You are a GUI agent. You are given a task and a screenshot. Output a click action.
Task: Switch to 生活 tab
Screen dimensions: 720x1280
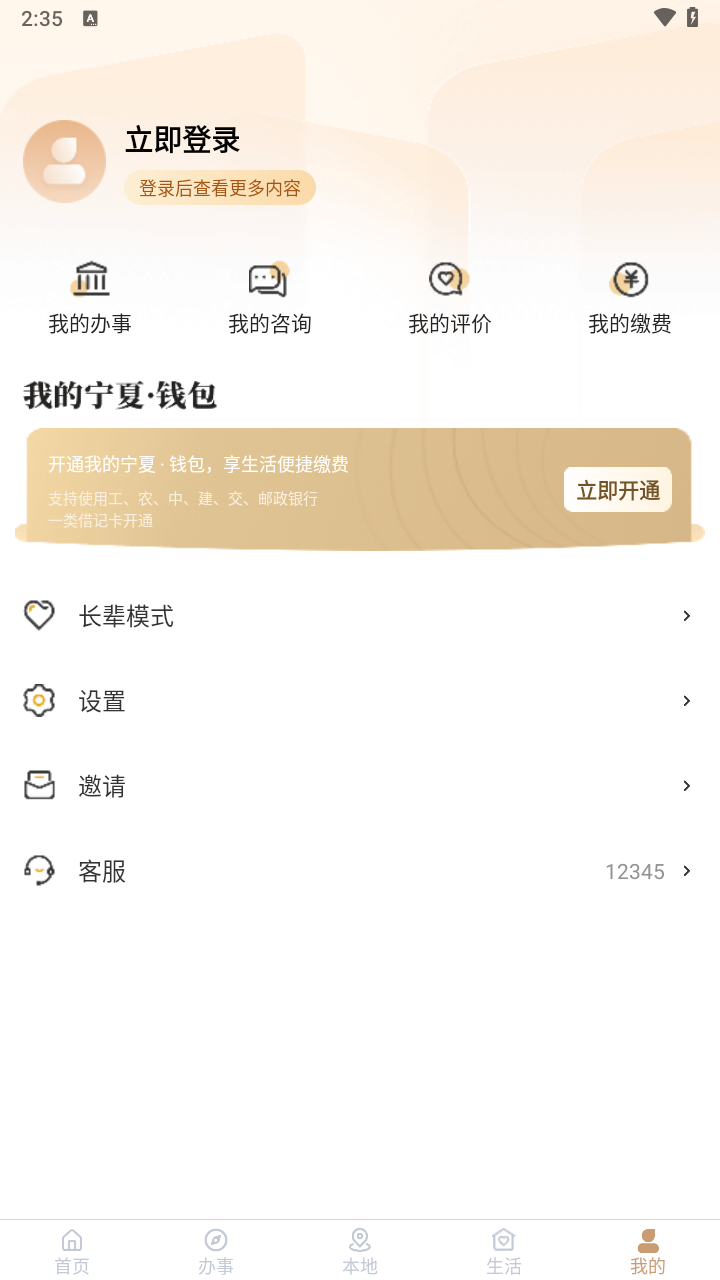(x=504, y=1251)
